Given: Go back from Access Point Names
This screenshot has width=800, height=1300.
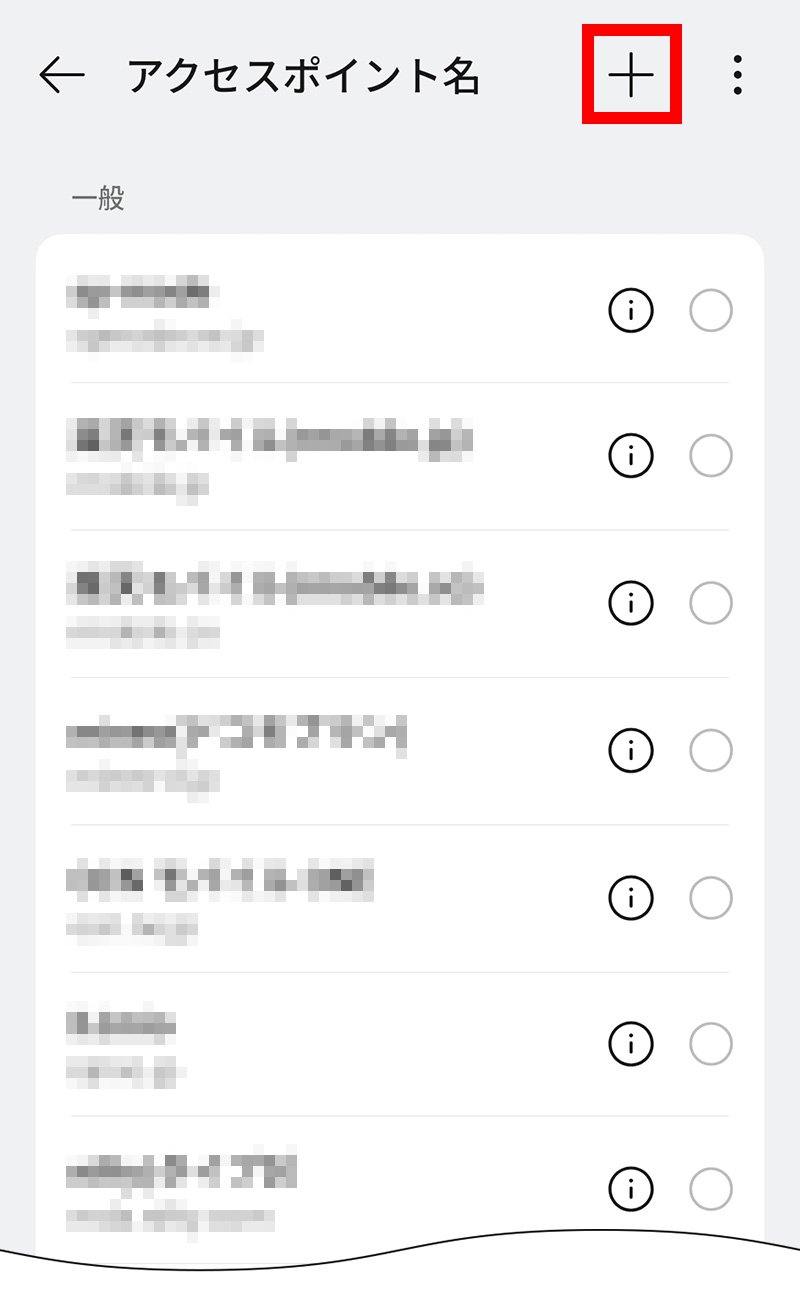Looking at the screenshot, I should (x=62, y=75).
